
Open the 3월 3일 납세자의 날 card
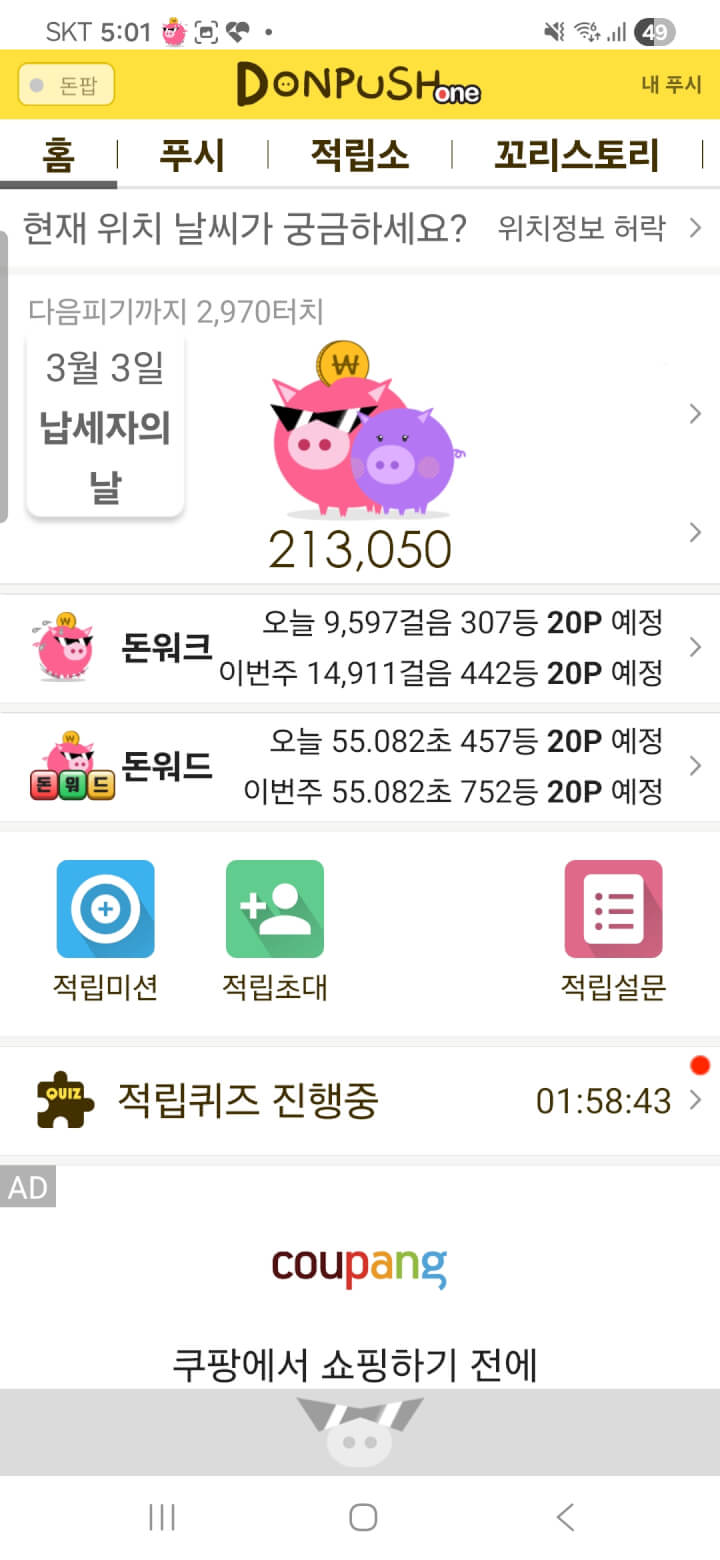[x=105, y=428]
